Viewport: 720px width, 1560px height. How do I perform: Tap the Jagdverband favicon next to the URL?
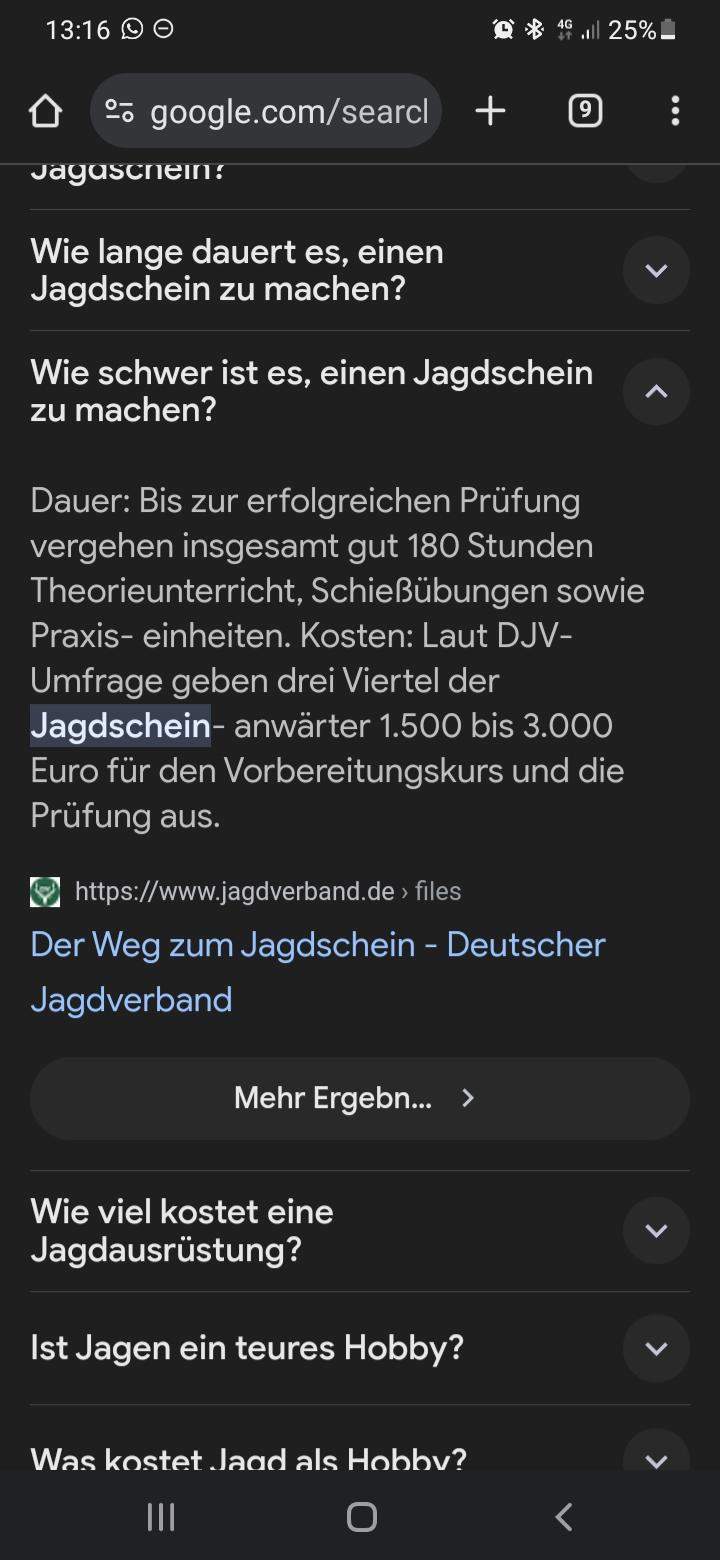[44, 891]
